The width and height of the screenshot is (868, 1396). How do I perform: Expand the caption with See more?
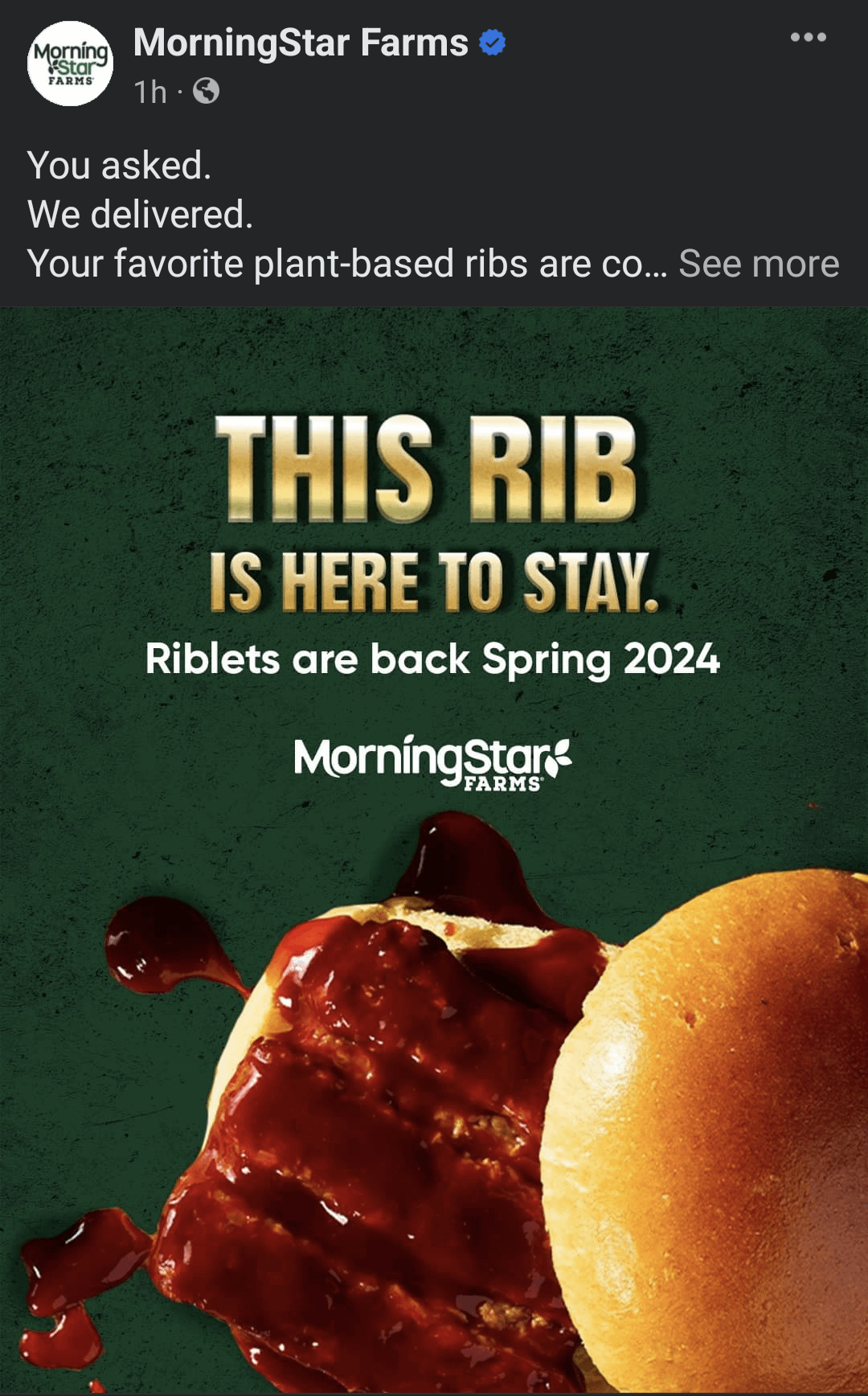coord(759,264)
